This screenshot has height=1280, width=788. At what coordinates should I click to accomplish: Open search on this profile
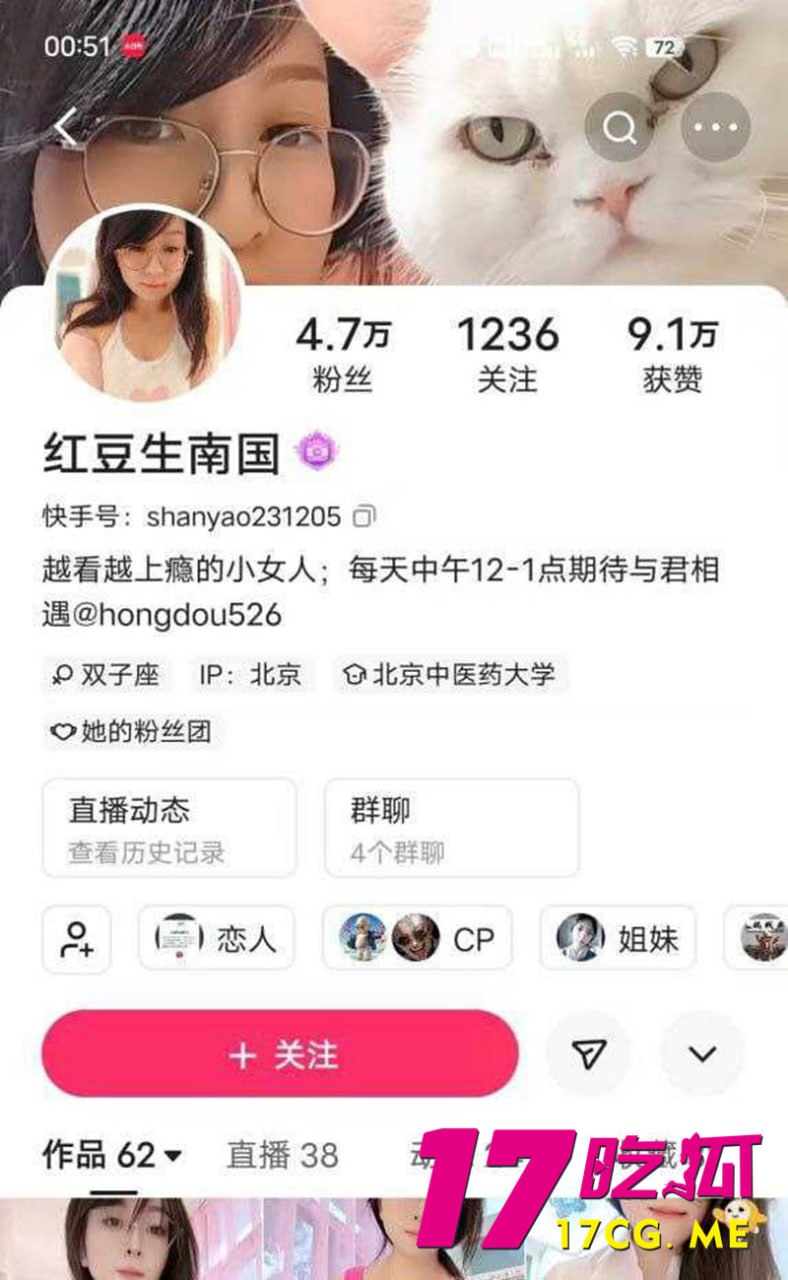620,128
